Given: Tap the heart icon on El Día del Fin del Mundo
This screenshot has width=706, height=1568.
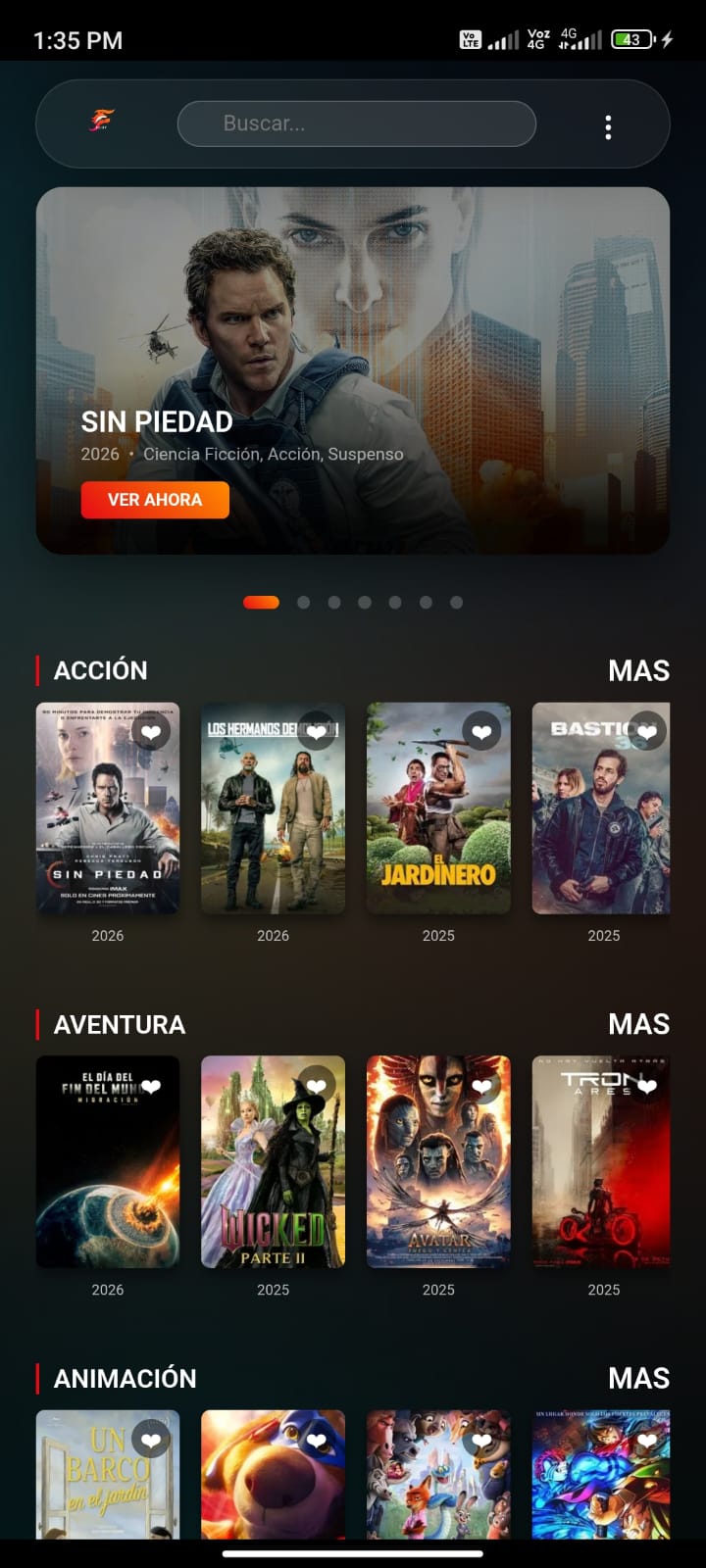Looking at the screenshot, I should [x=150, y=1086].
